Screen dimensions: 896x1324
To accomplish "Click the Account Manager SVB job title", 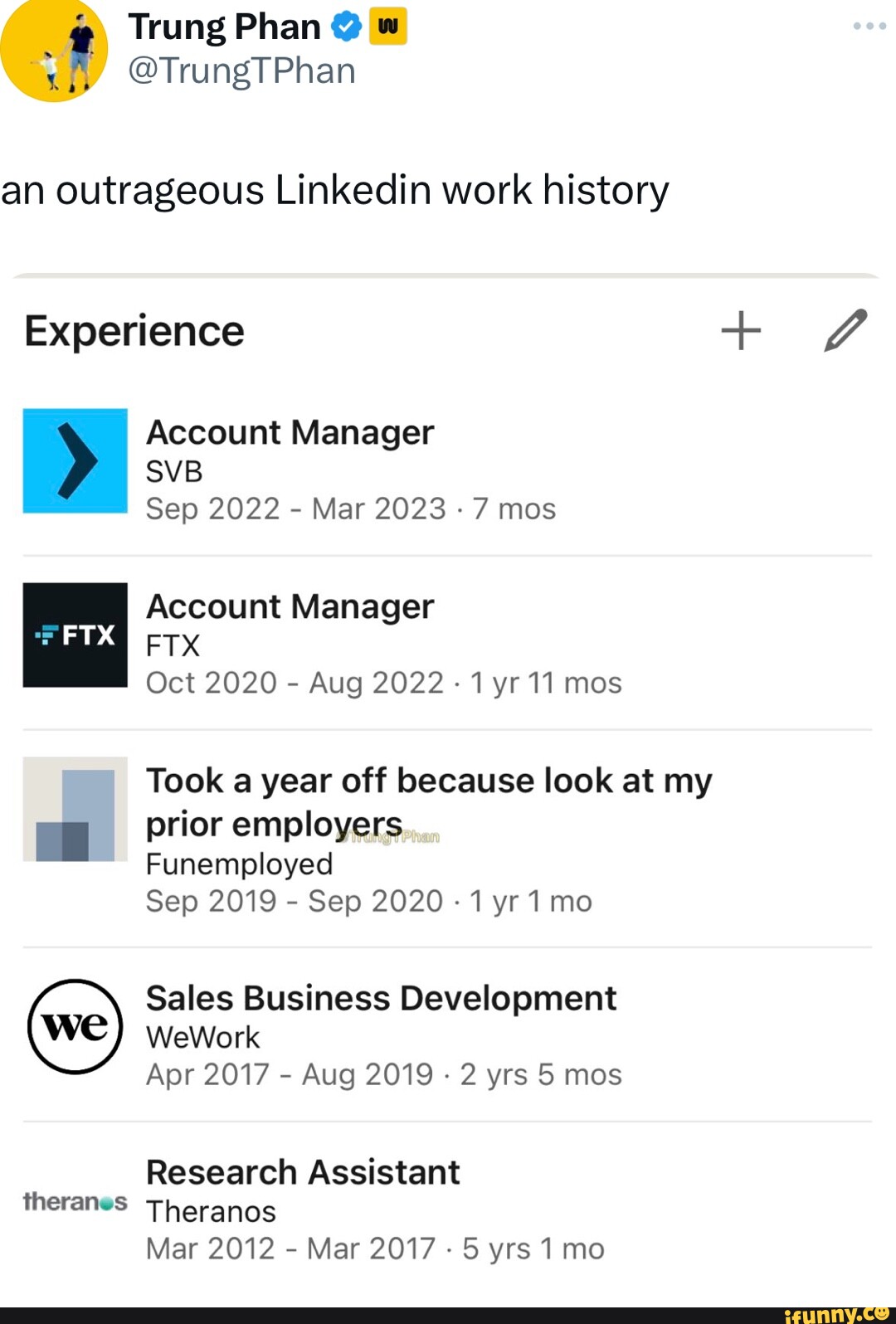I will pyautogui.click(x=289, y=432).
